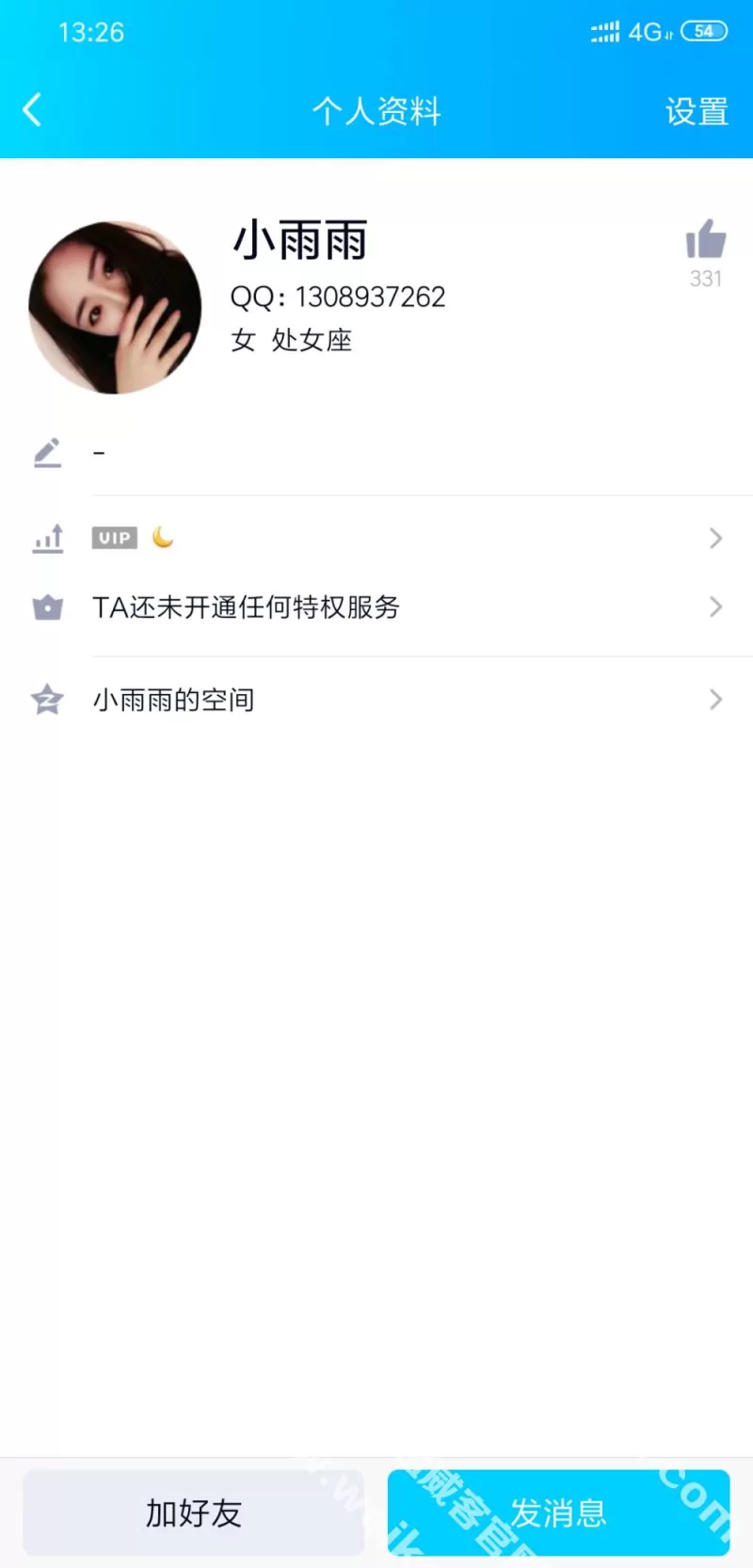Give 小雨雨 a thumbs-up like
753x1568 pixels.
click(x=705, y=240)
